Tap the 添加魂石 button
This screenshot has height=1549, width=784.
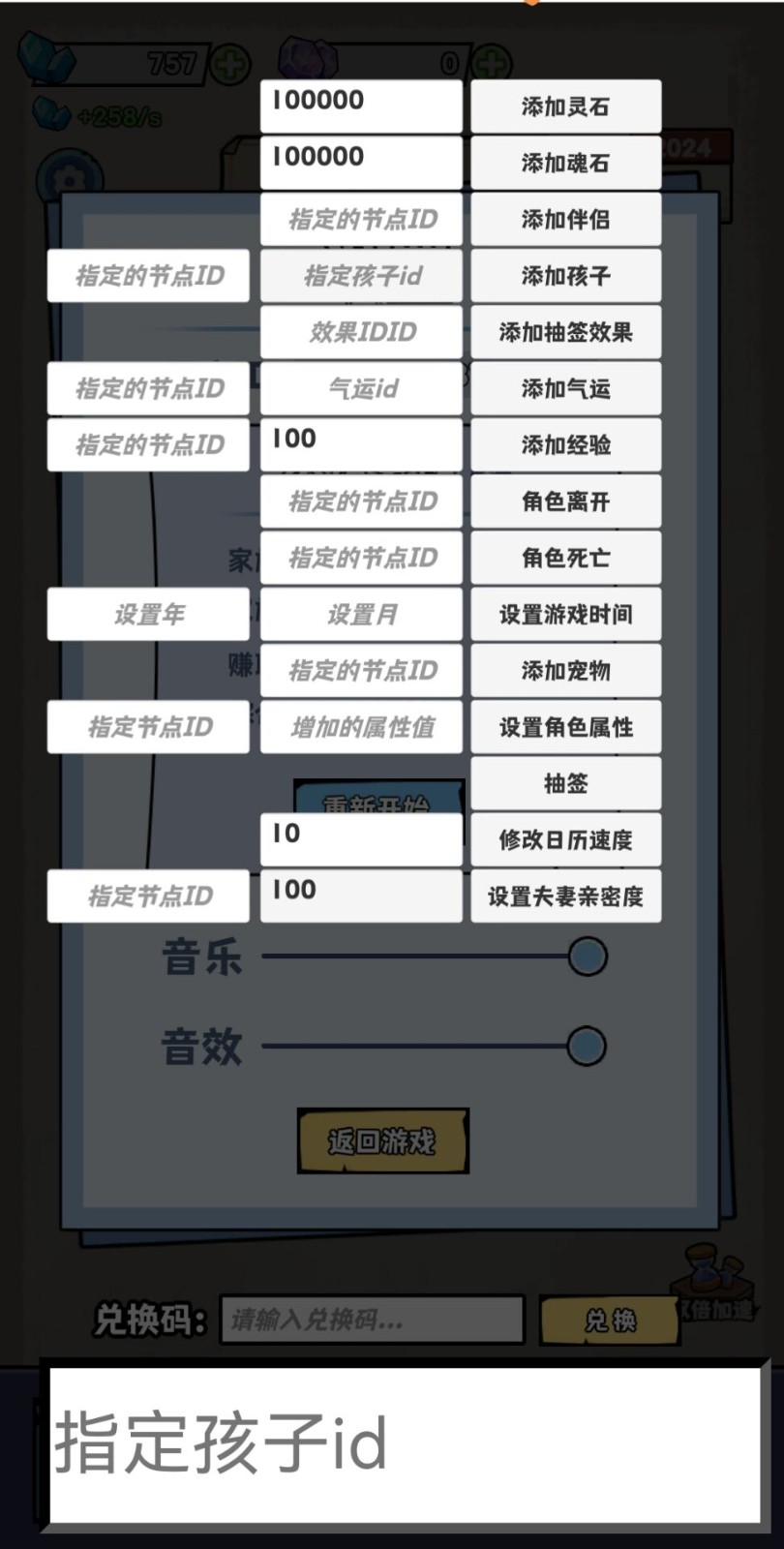565,163
